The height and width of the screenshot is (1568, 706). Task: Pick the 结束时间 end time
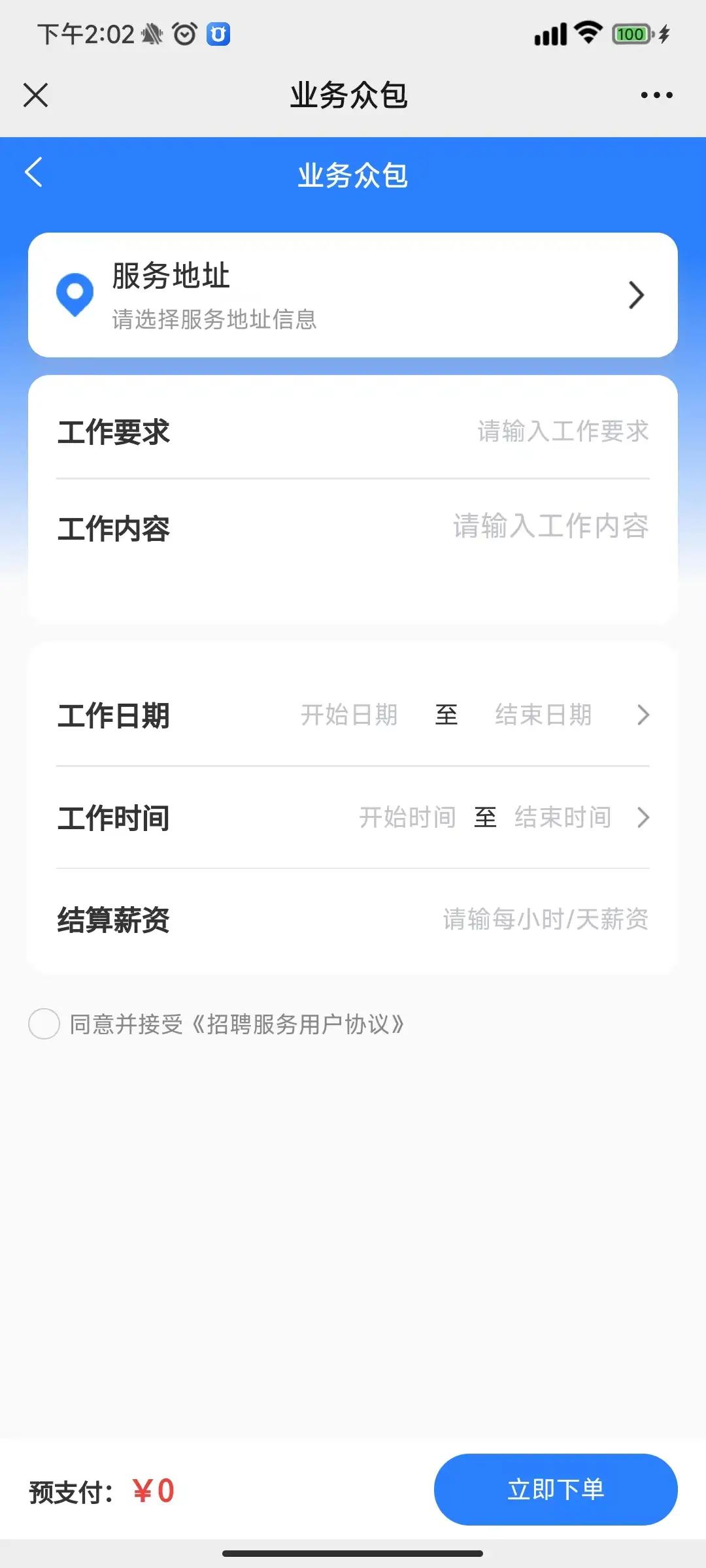563,817
